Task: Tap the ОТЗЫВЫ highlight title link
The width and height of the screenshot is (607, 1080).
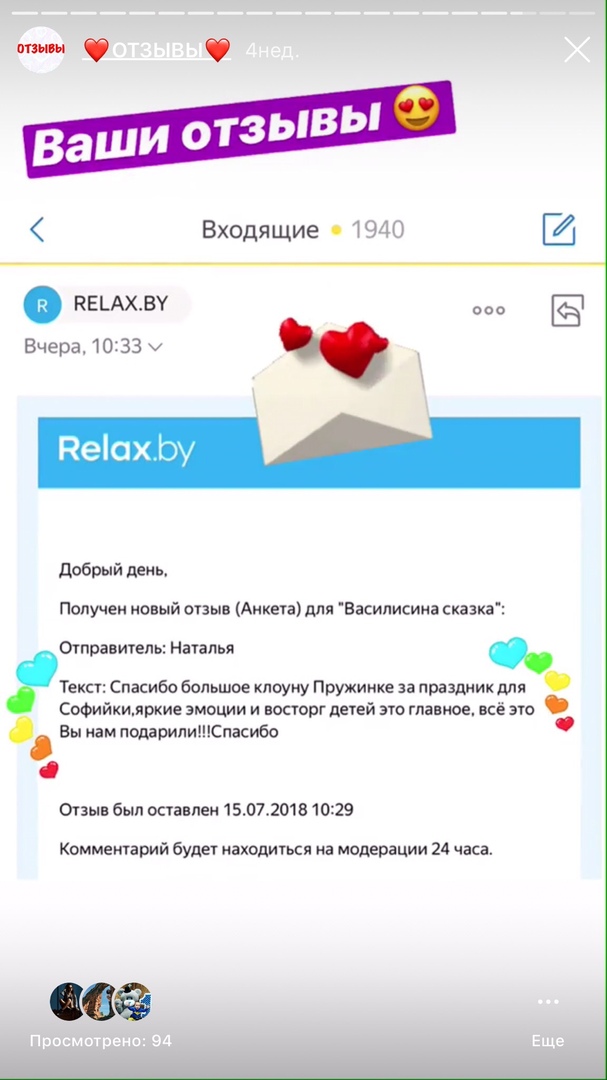Action: tap(157, 50)
